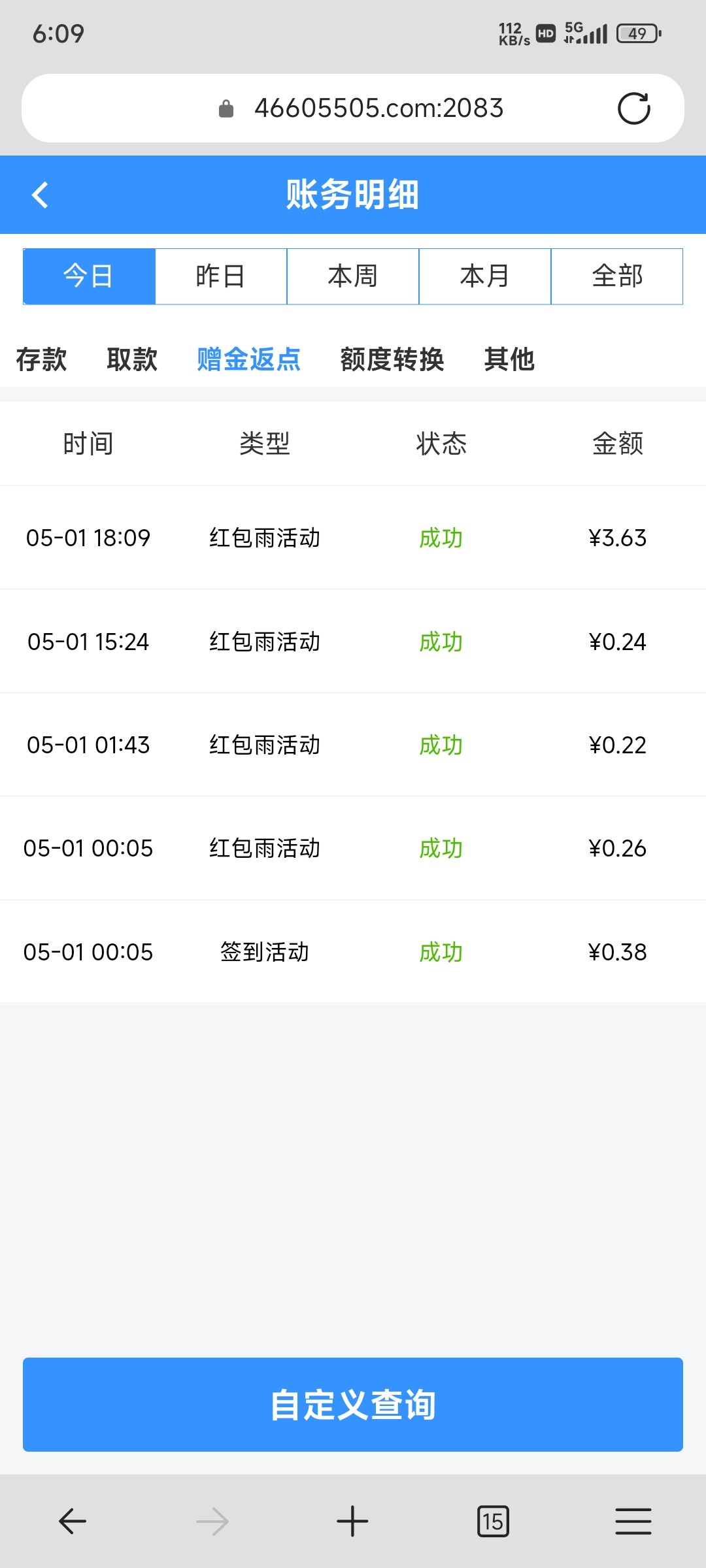
Task: Reload the page in browser
Action: 633,108
